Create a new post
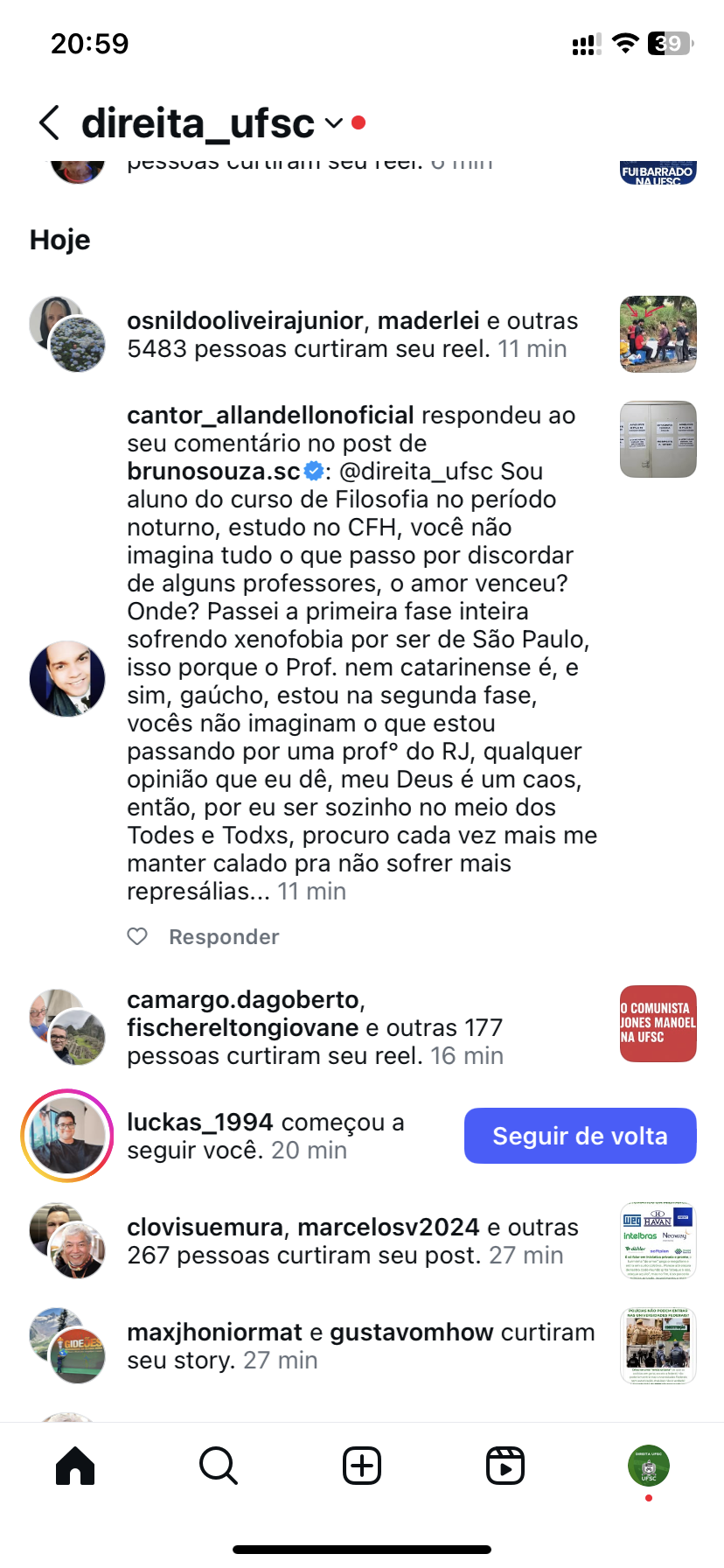 coord(362,1466)
